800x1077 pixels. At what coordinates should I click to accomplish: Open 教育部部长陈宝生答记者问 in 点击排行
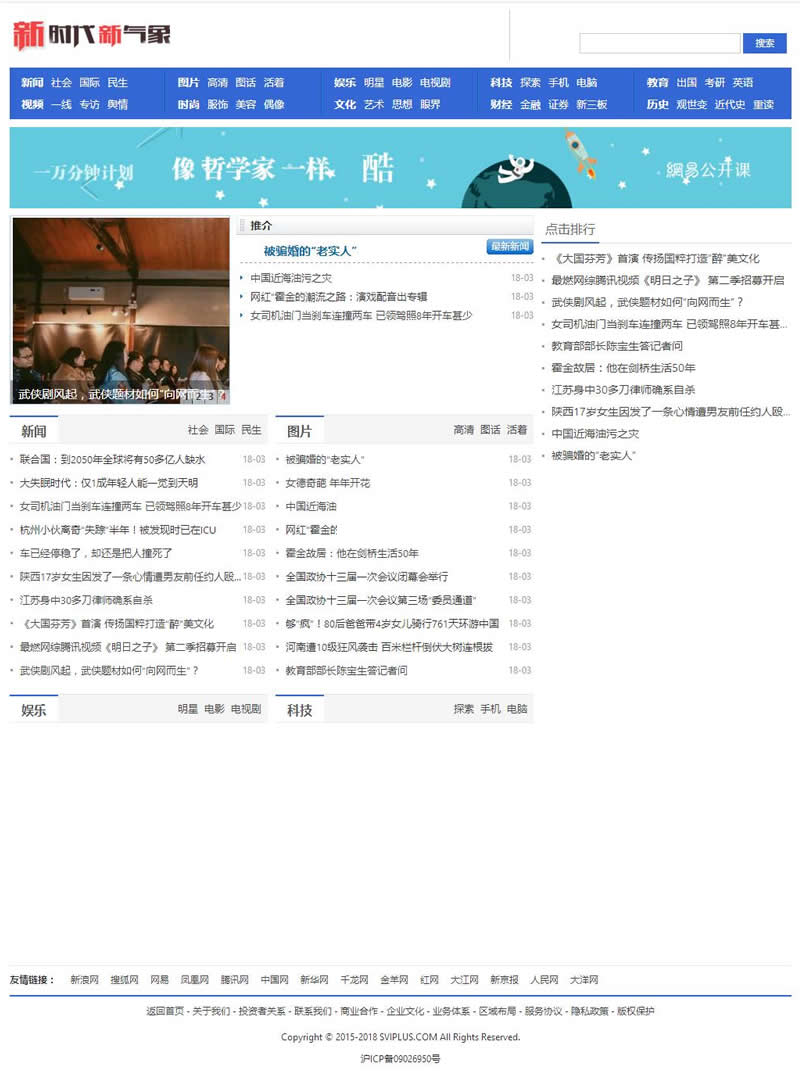pos(617,346)
